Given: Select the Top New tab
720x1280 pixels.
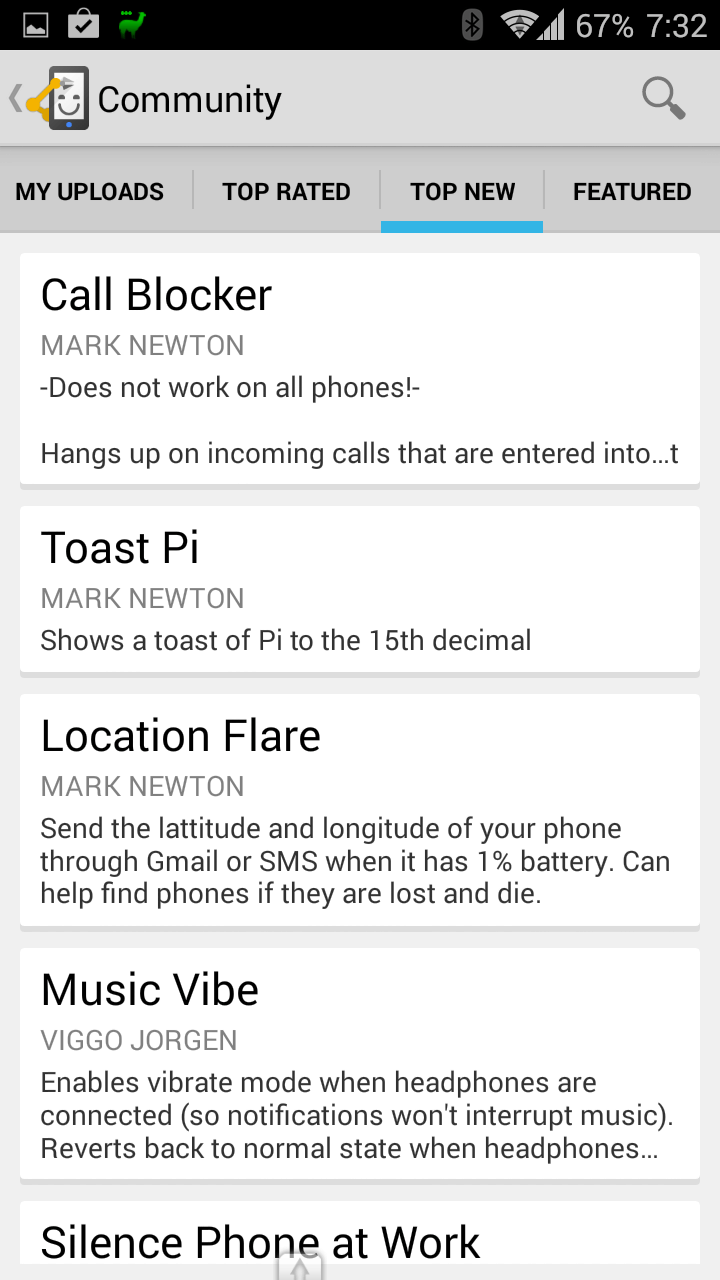Looking at the screenshot, I should [462, 191].
